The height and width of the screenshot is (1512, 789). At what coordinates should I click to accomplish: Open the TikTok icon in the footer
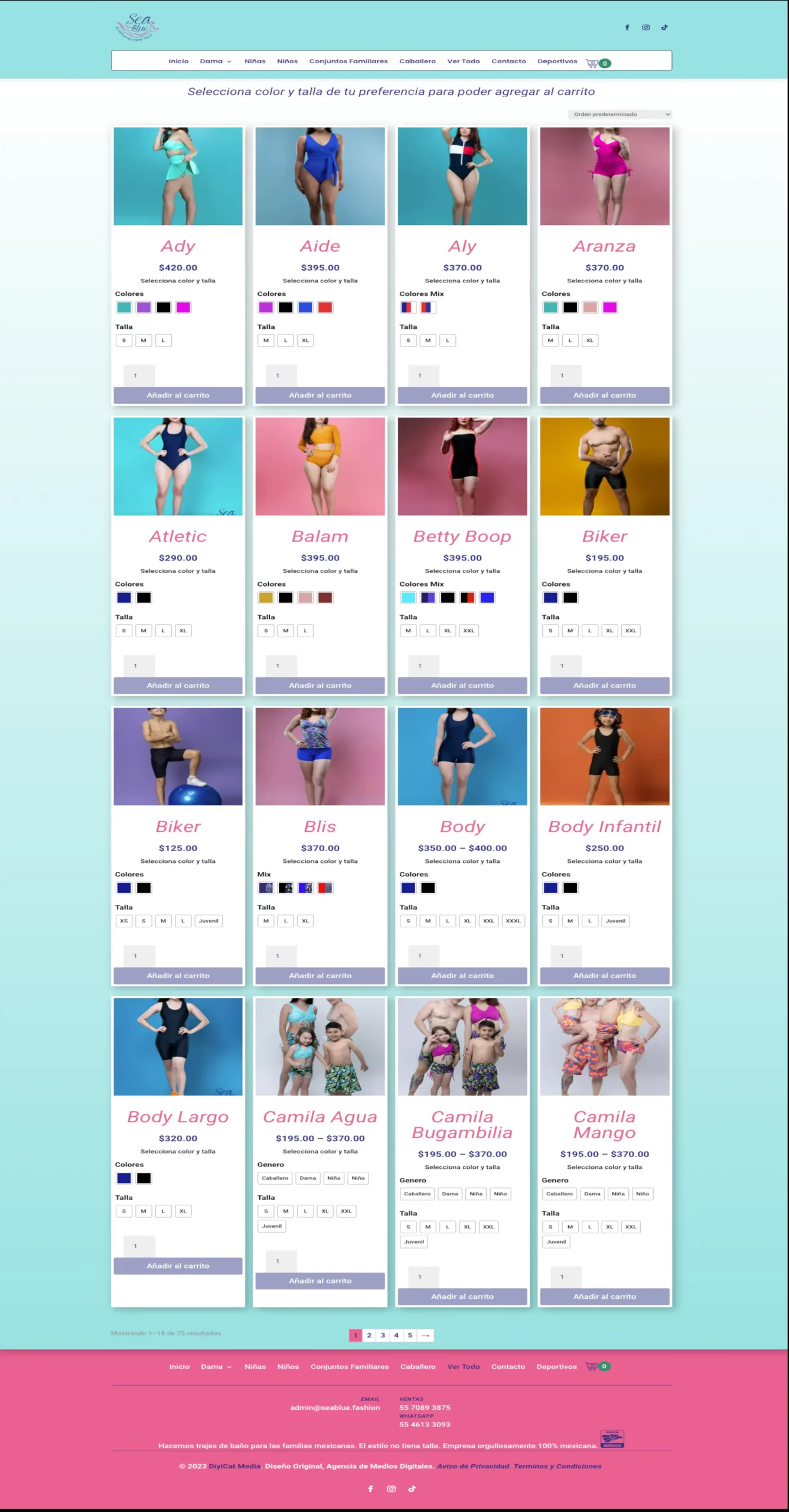pos(412,1488)
